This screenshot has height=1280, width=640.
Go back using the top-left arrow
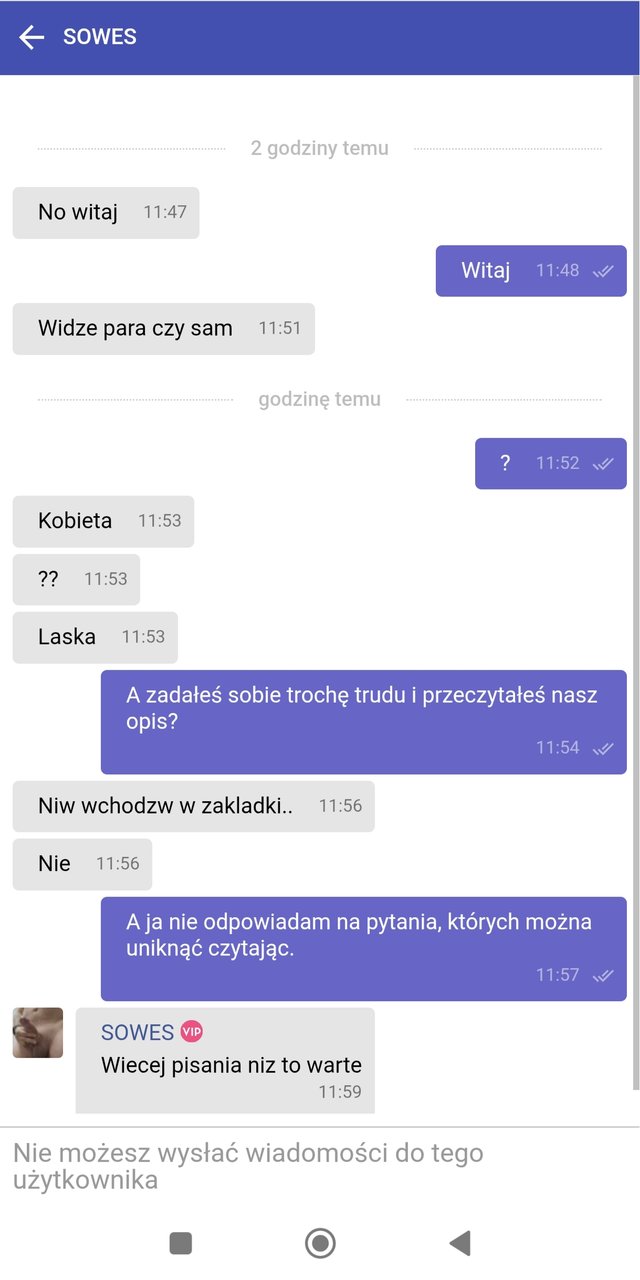pyautogui.click(x=32, y=37)
